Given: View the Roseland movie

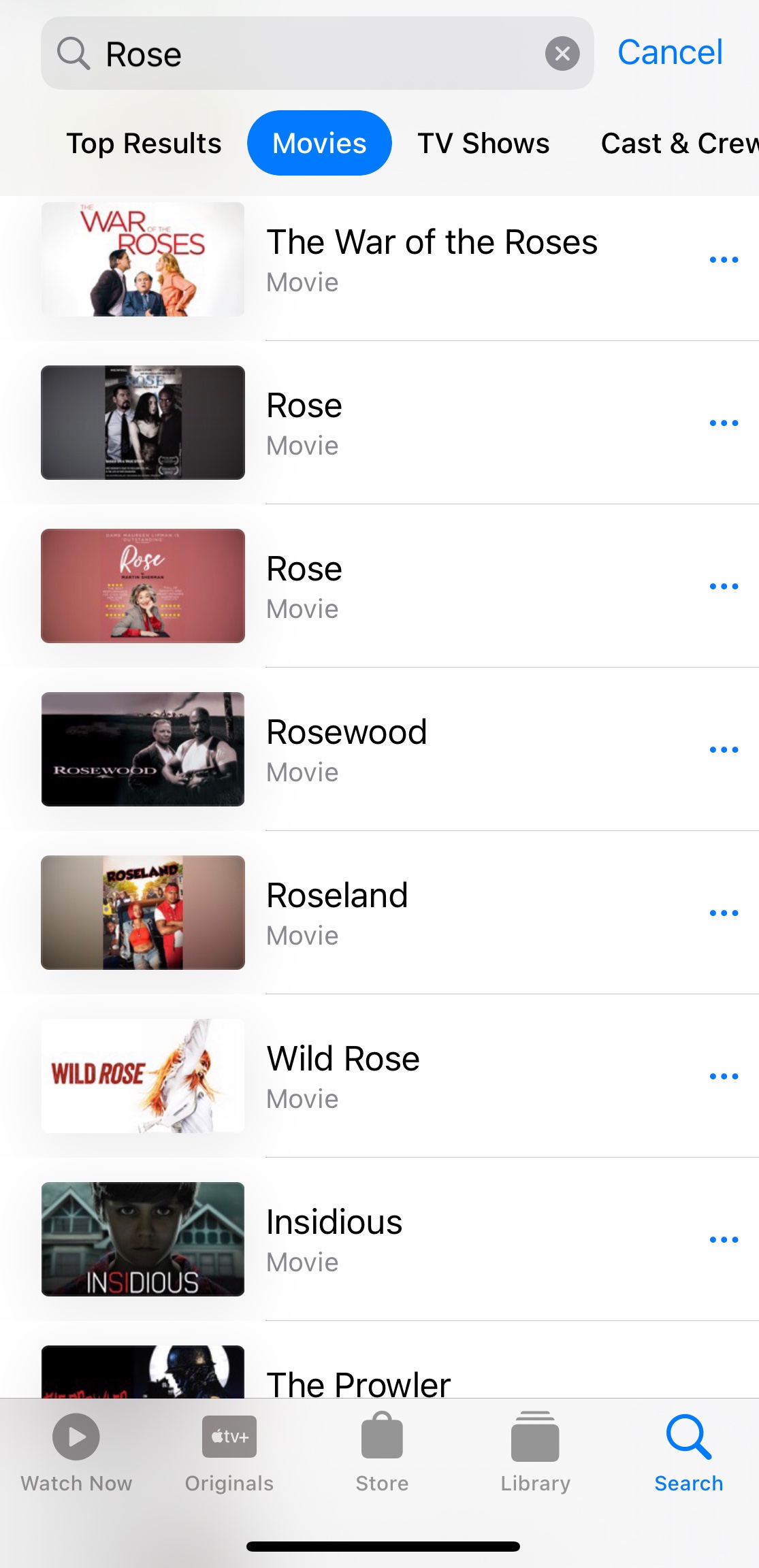Looking at the screenshot, I should 338,913.
